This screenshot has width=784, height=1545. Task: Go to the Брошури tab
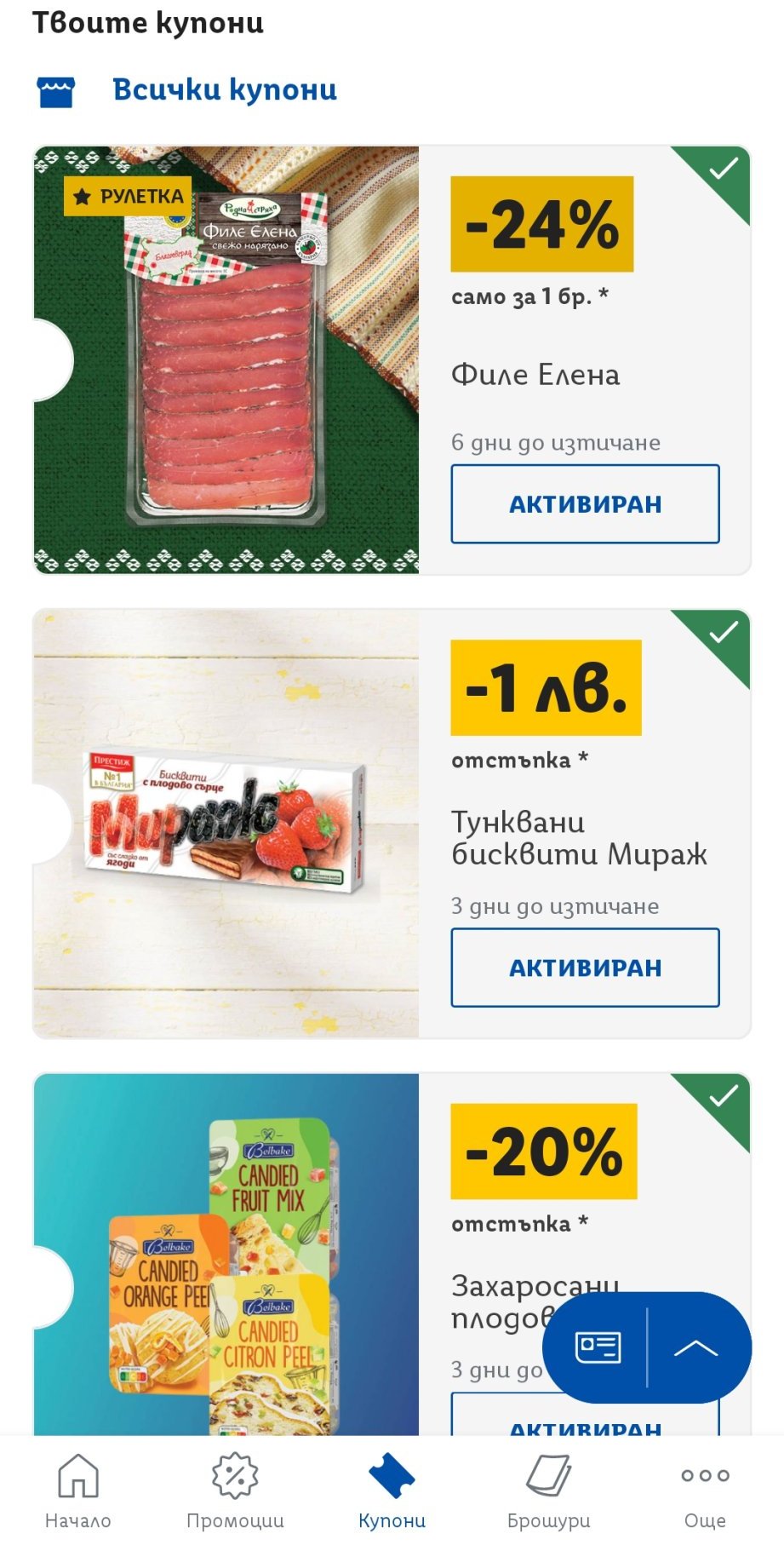point(548,1490)
